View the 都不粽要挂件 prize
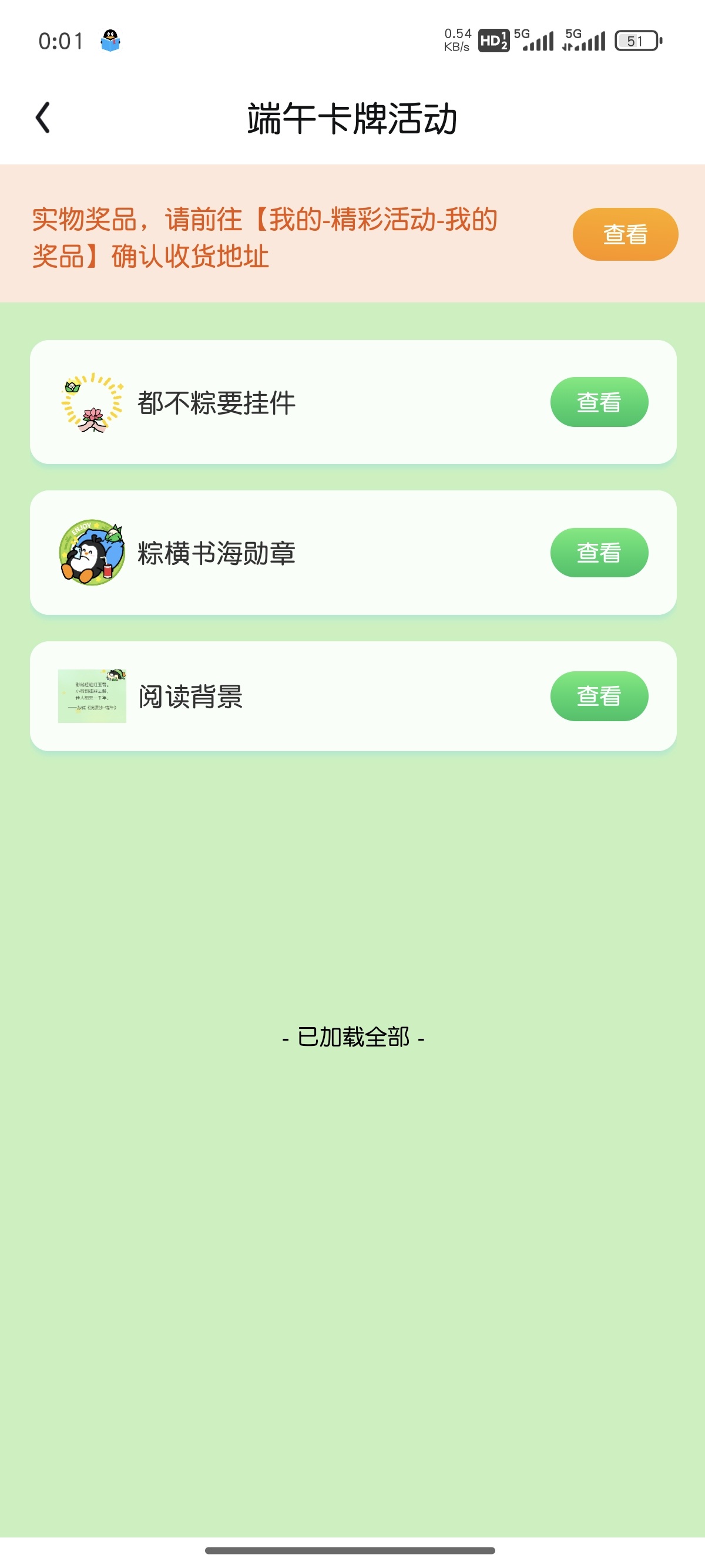This screenshot has height=1568, width=705. [599, 402]
